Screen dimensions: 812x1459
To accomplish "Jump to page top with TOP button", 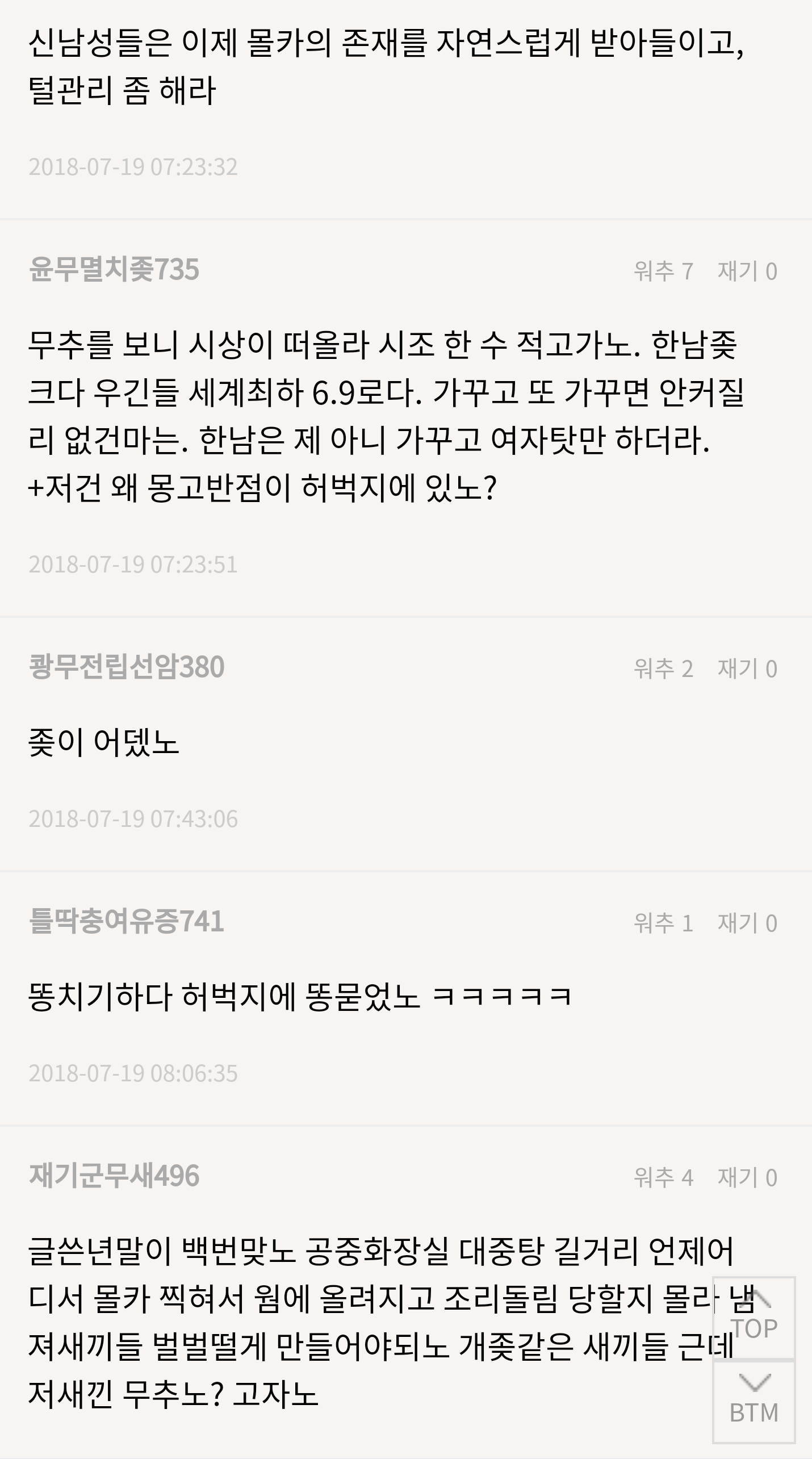I will tap(754, 1318).
